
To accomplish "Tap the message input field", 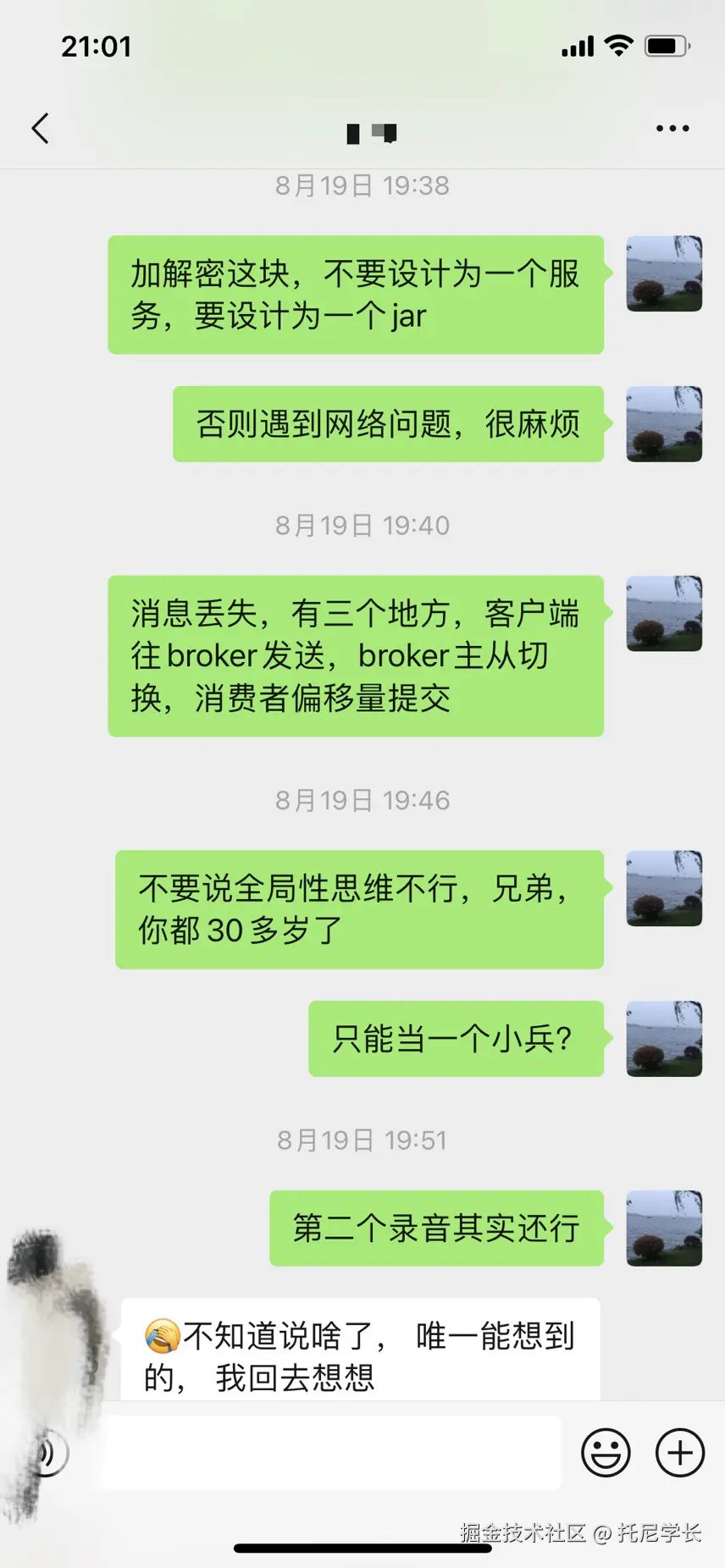I will [330, 1452].
